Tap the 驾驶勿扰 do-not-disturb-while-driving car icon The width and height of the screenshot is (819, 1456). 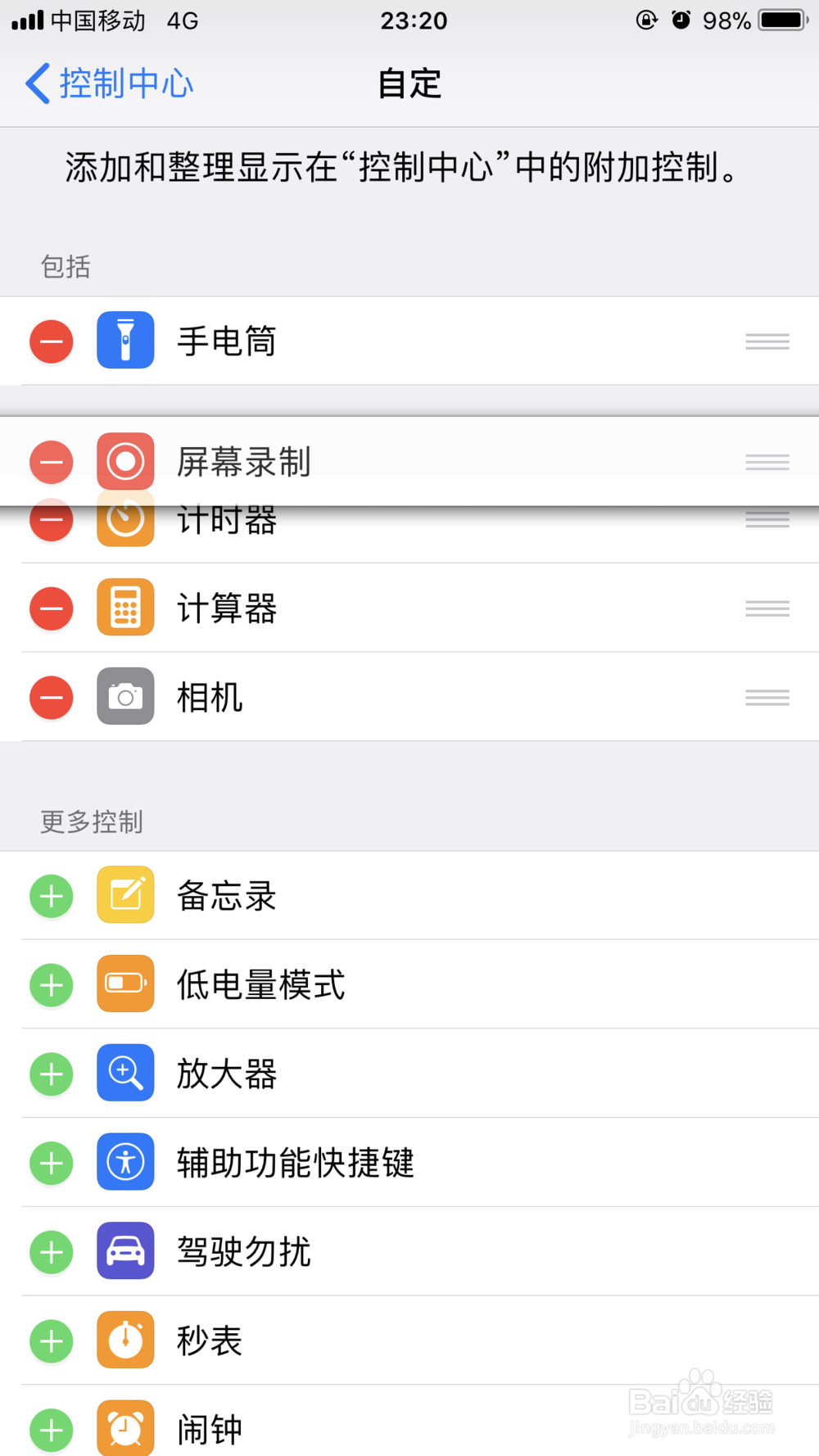pyautogui.click(x=124, y=1251)
